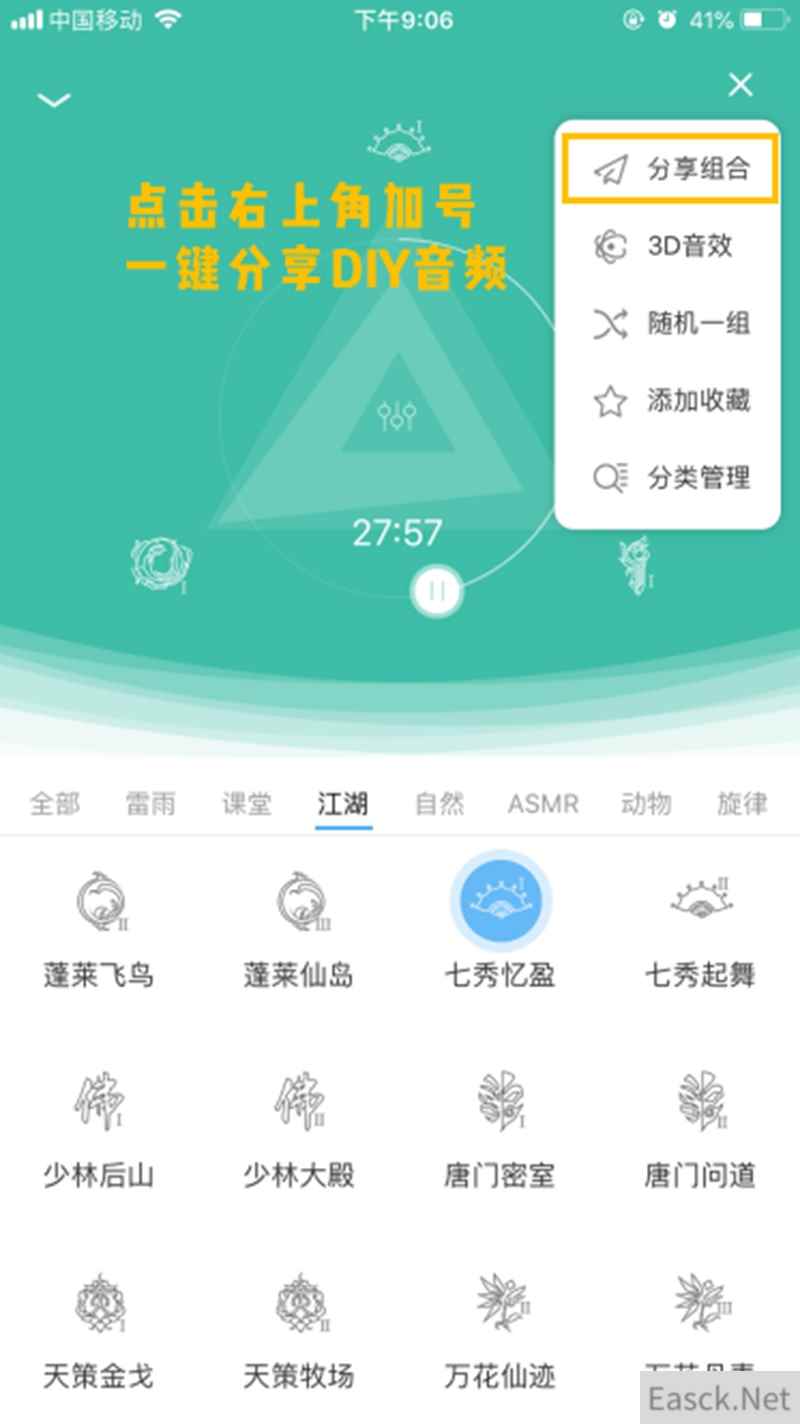Collapse the player with the down chevron

[x=53, y=99]
